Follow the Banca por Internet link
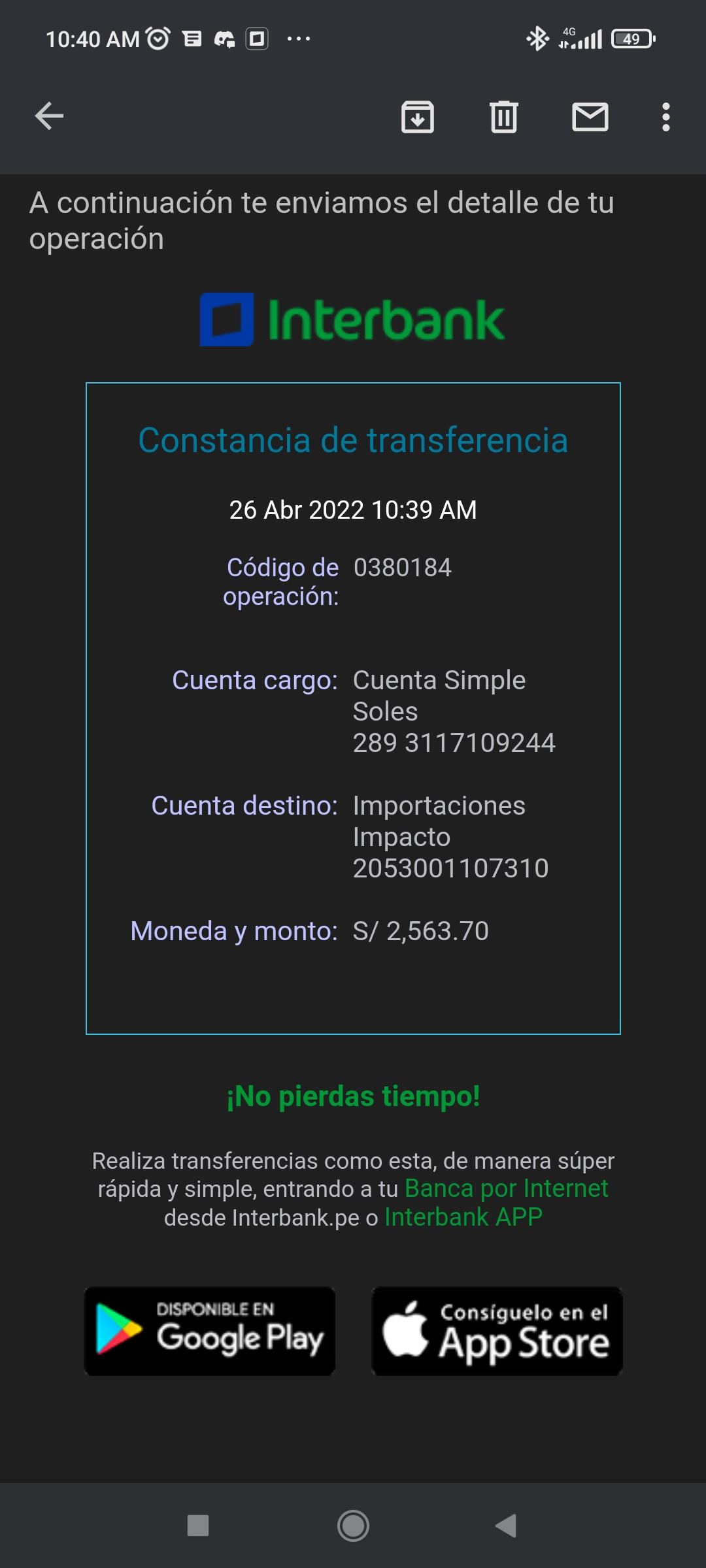The image size is (706, 1568). (x=506, y=1188)
